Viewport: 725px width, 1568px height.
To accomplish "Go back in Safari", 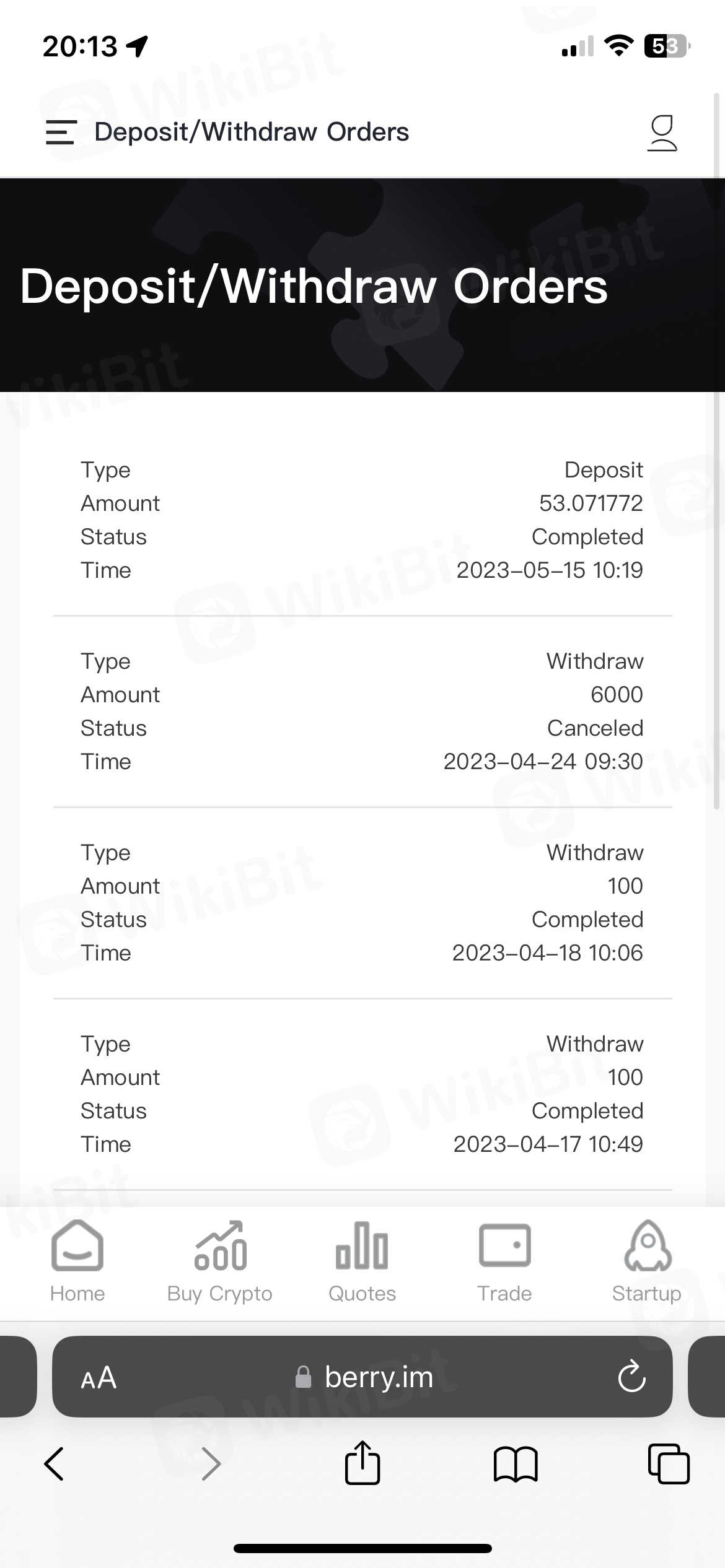I will [x=55, y=1465].
